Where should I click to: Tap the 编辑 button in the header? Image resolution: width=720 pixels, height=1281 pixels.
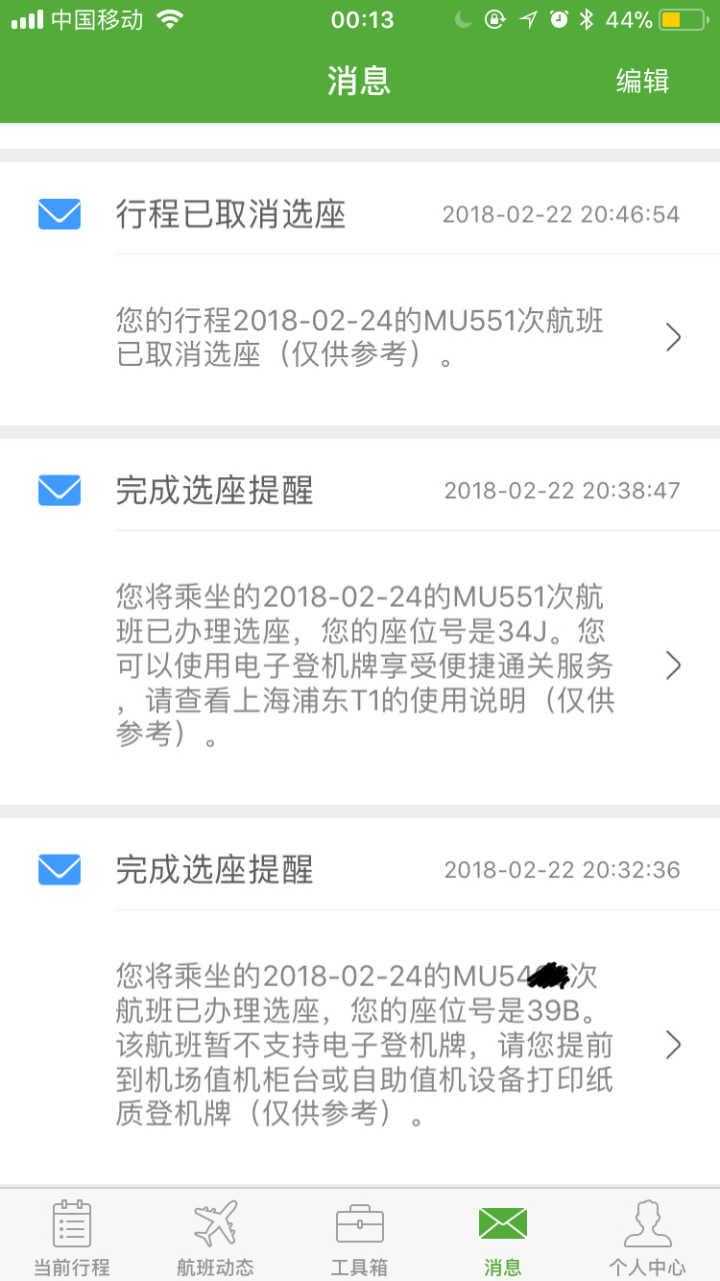[642, 81]
